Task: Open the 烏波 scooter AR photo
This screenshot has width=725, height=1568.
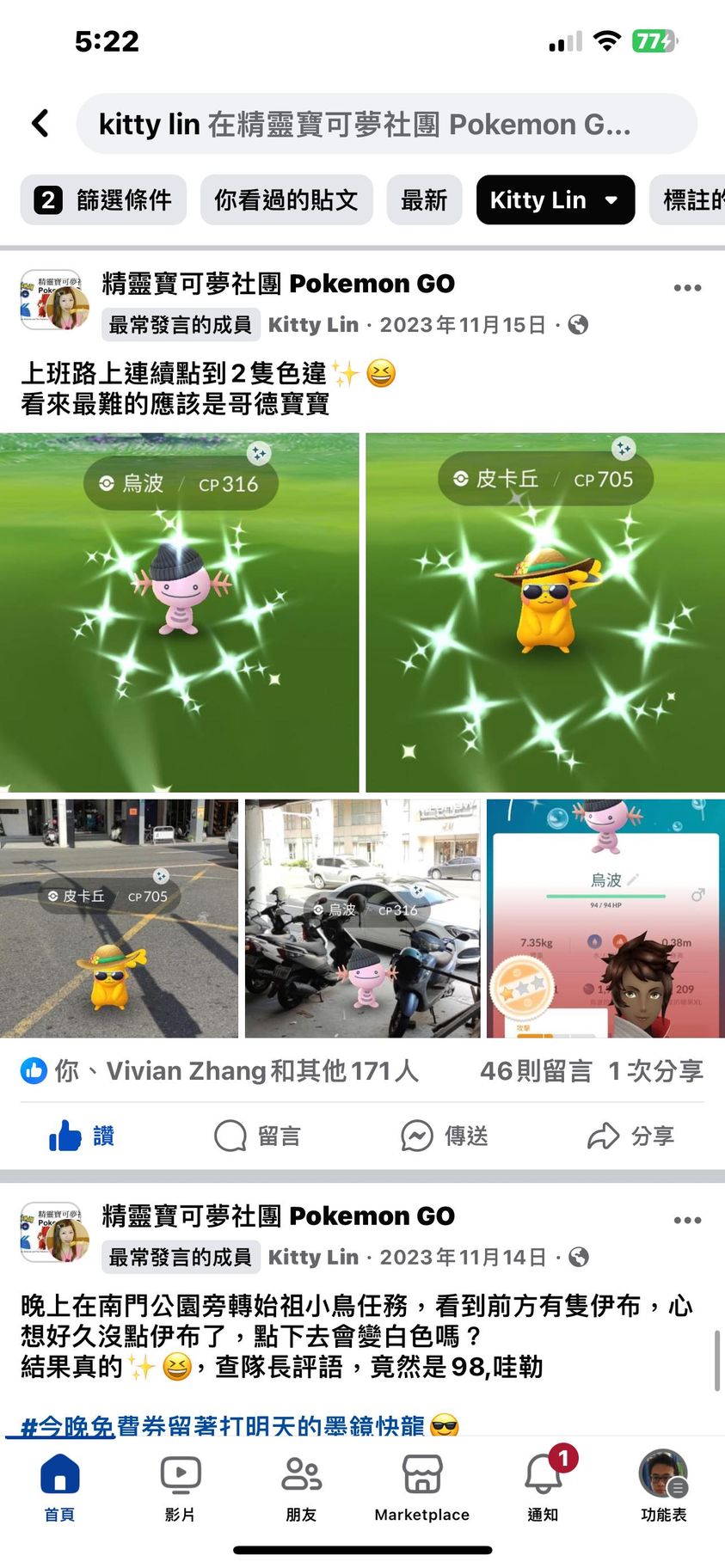Action: click(362, 918)
